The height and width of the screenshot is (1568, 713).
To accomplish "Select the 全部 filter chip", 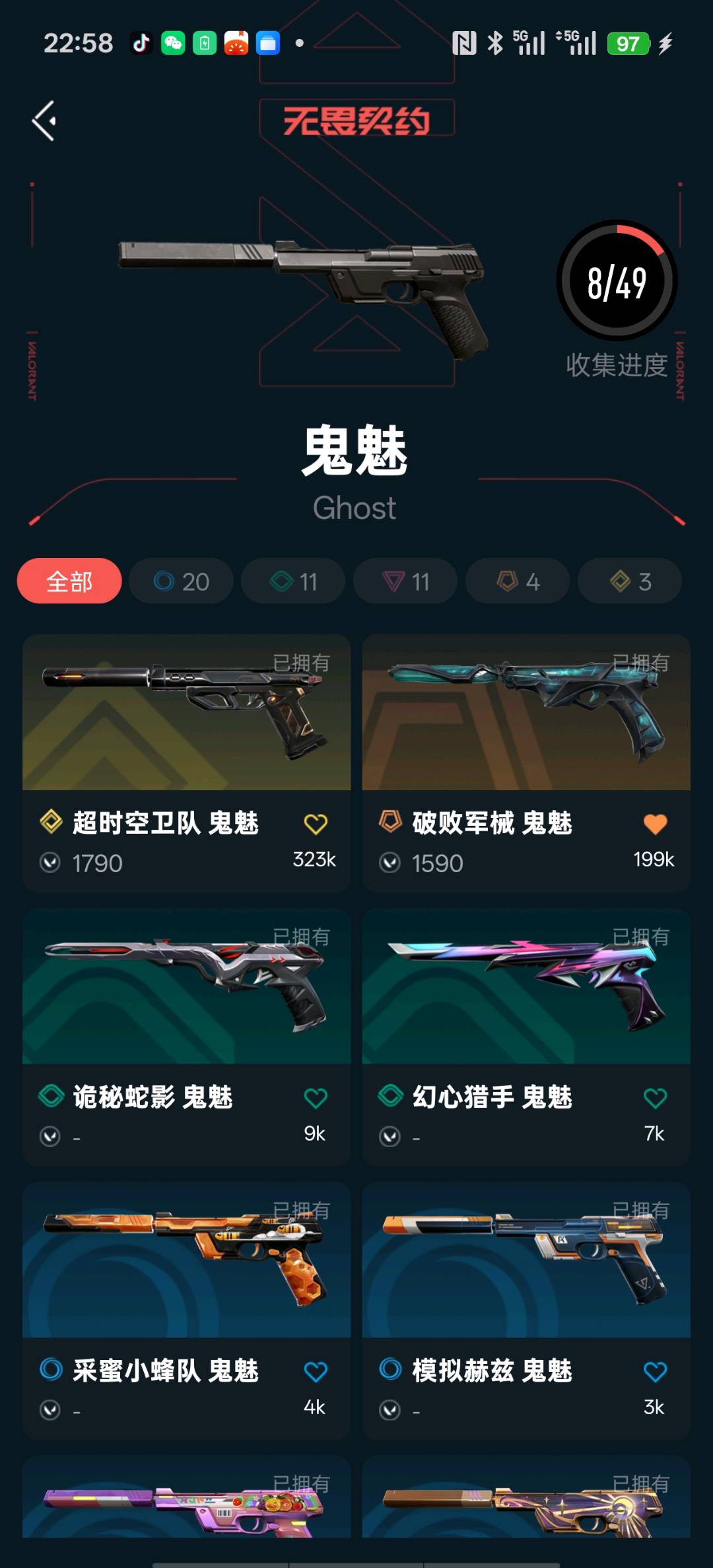I will tap(69, 581).
